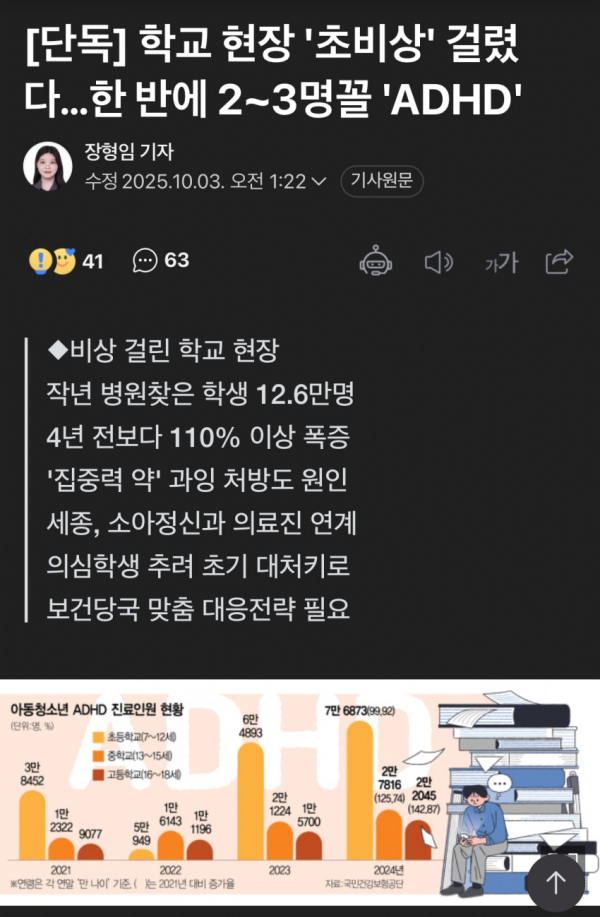Open the AI summary robot icon
Viewport: 600px width, 917px height.
(x=377, y=262)
